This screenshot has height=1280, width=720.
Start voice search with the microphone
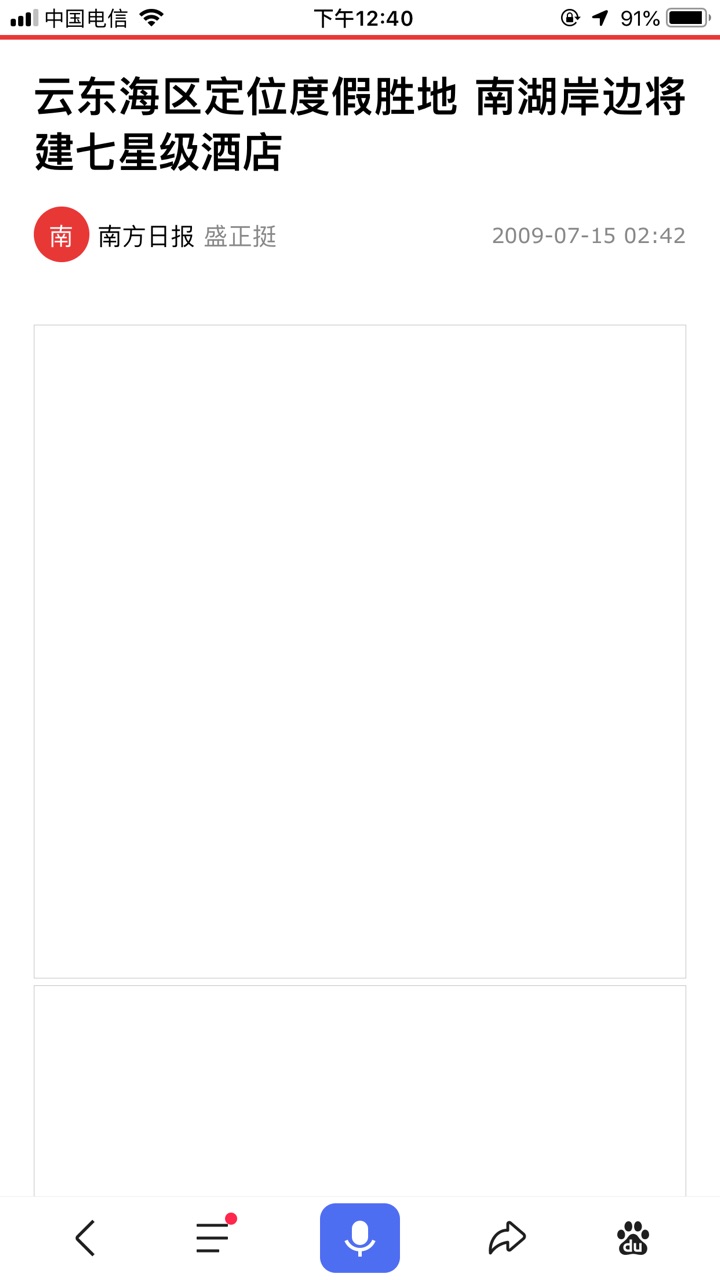360,1238
